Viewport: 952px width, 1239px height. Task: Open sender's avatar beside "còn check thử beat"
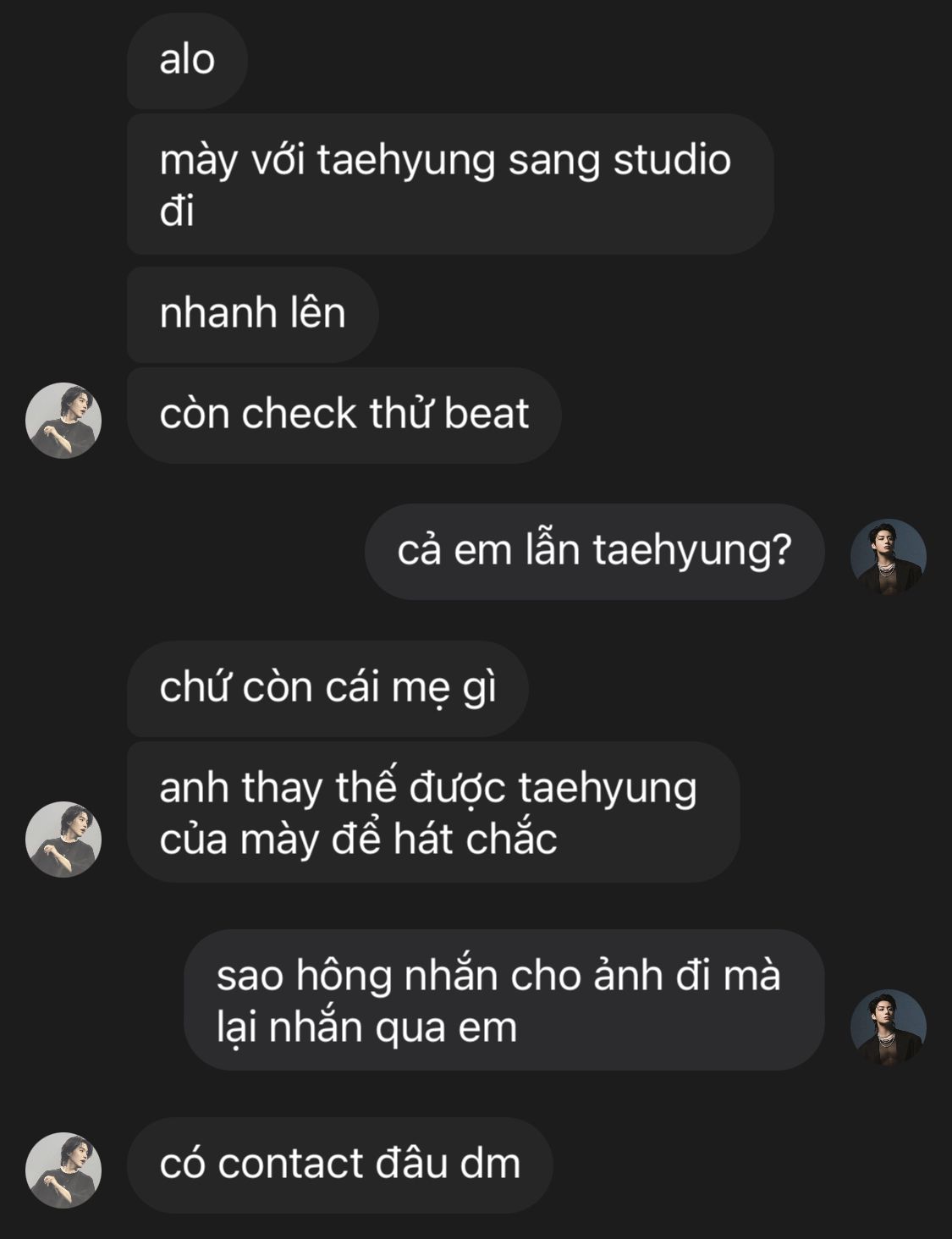tap(63, 421)
